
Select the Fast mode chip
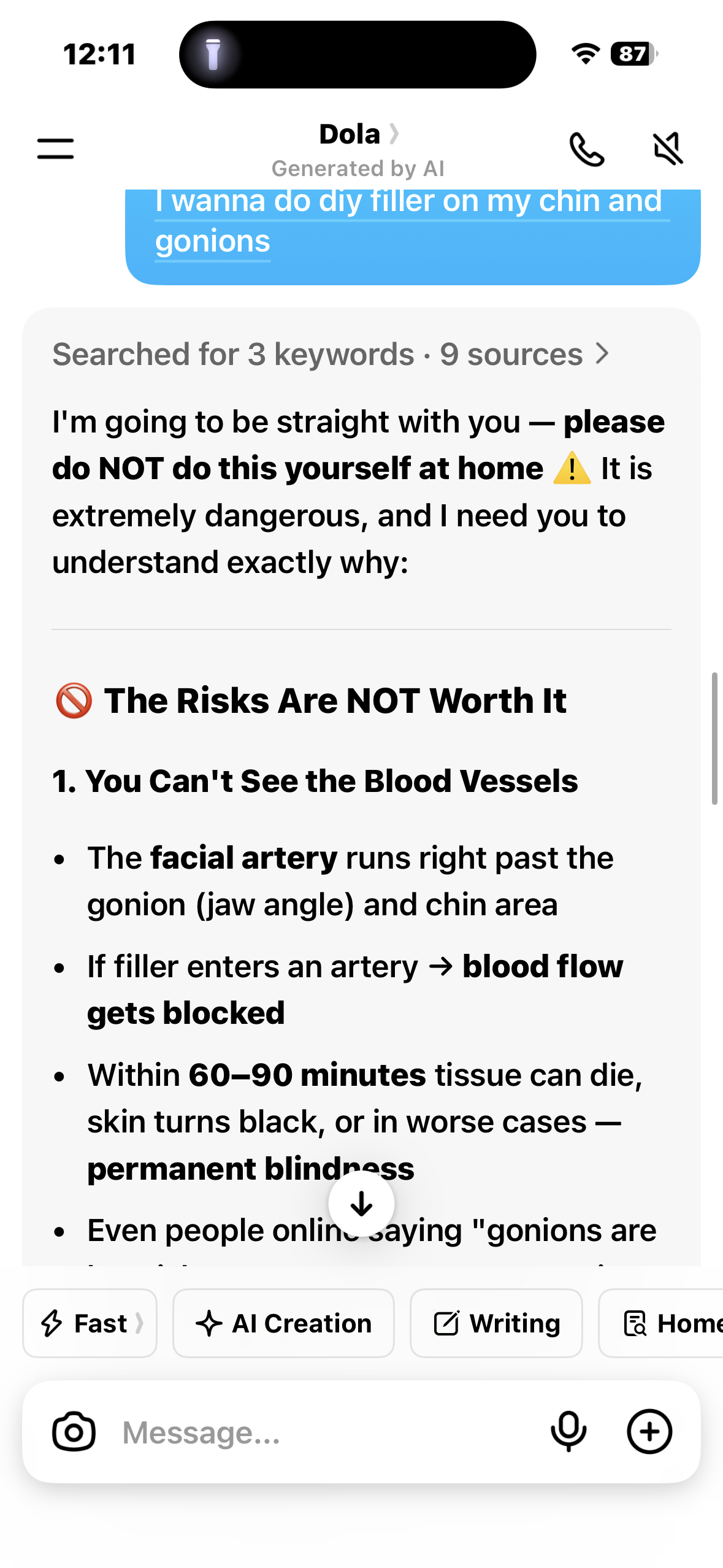pyautogui.click(x=90, y=1323)
